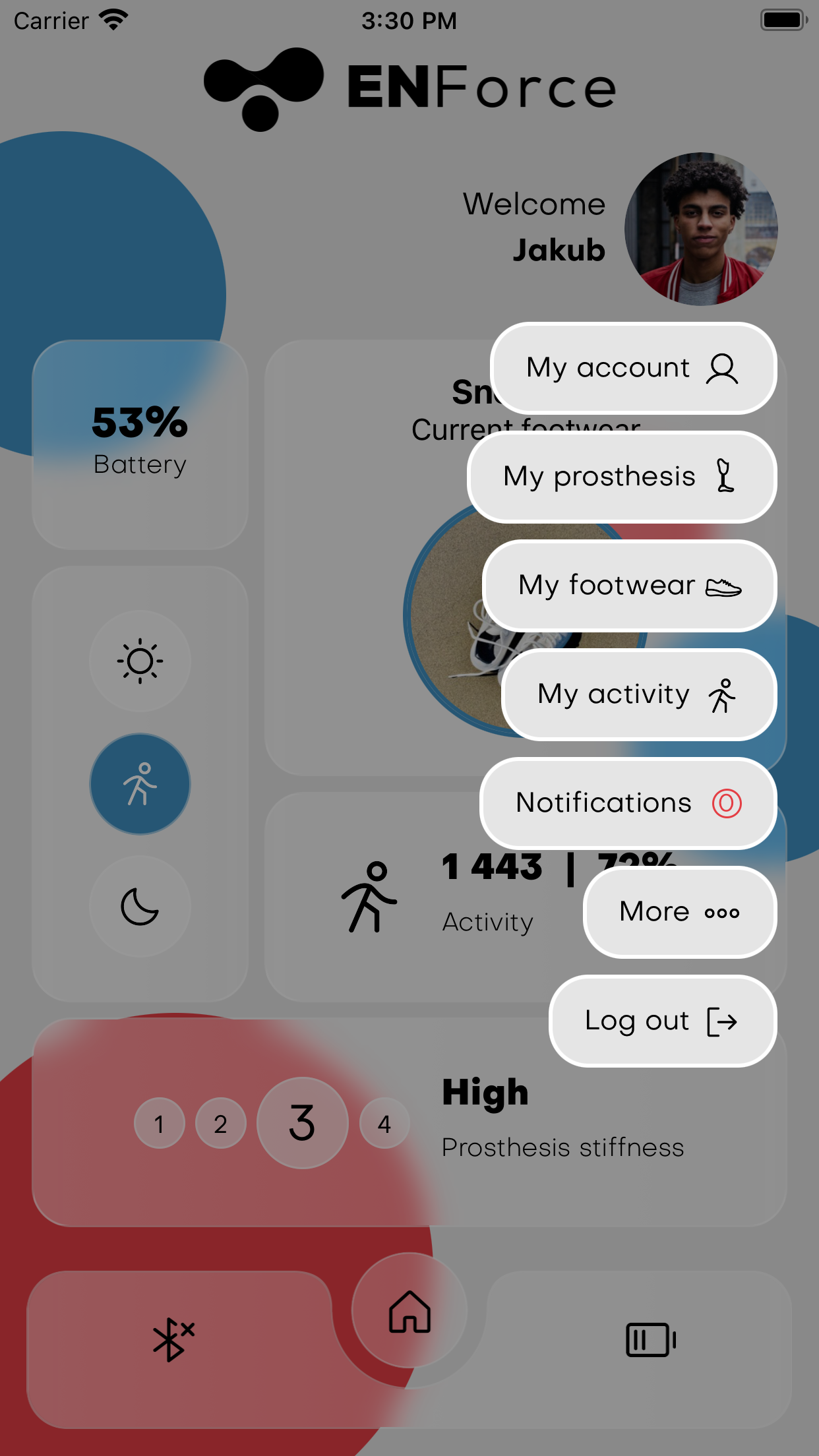Open the 53% Battery card
This screenshot has width=819, height=1456.
point(140,444)
